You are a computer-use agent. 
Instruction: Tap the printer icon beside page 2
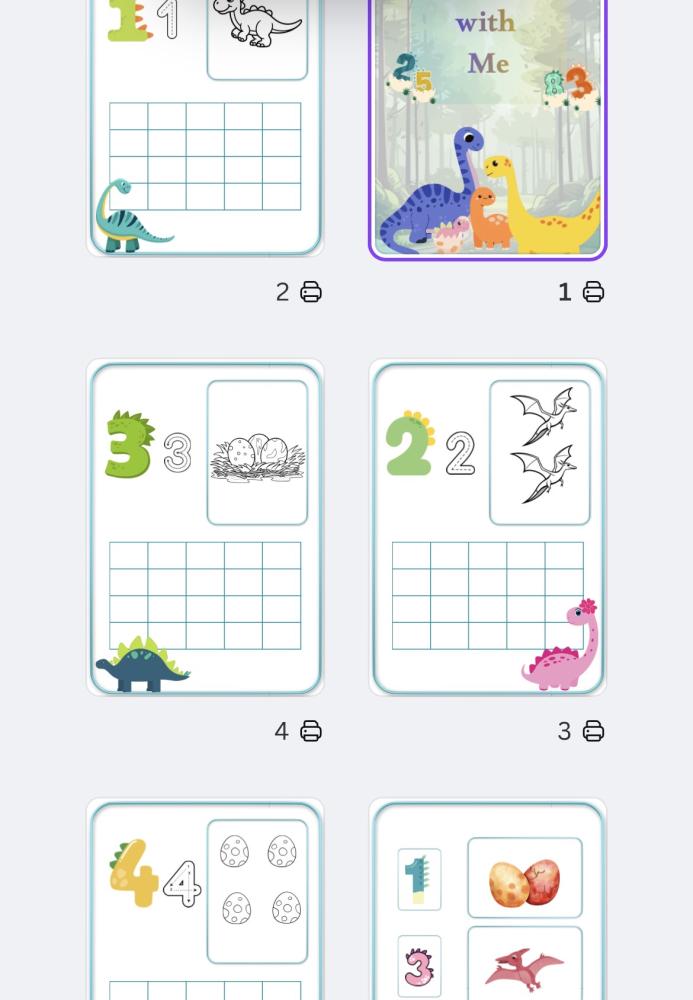(x=311, y=292)
